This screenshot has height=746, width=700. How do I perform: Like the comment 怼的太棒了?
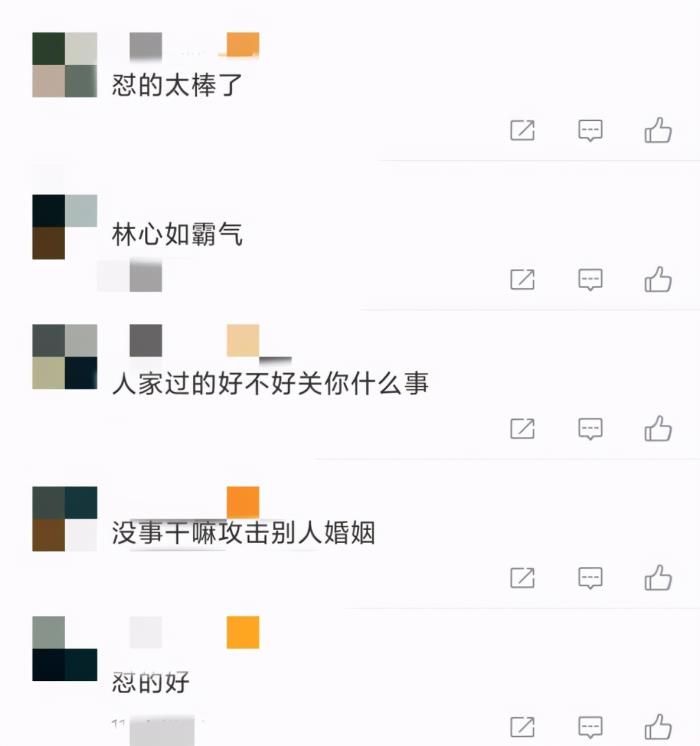(x=658, y=130)
